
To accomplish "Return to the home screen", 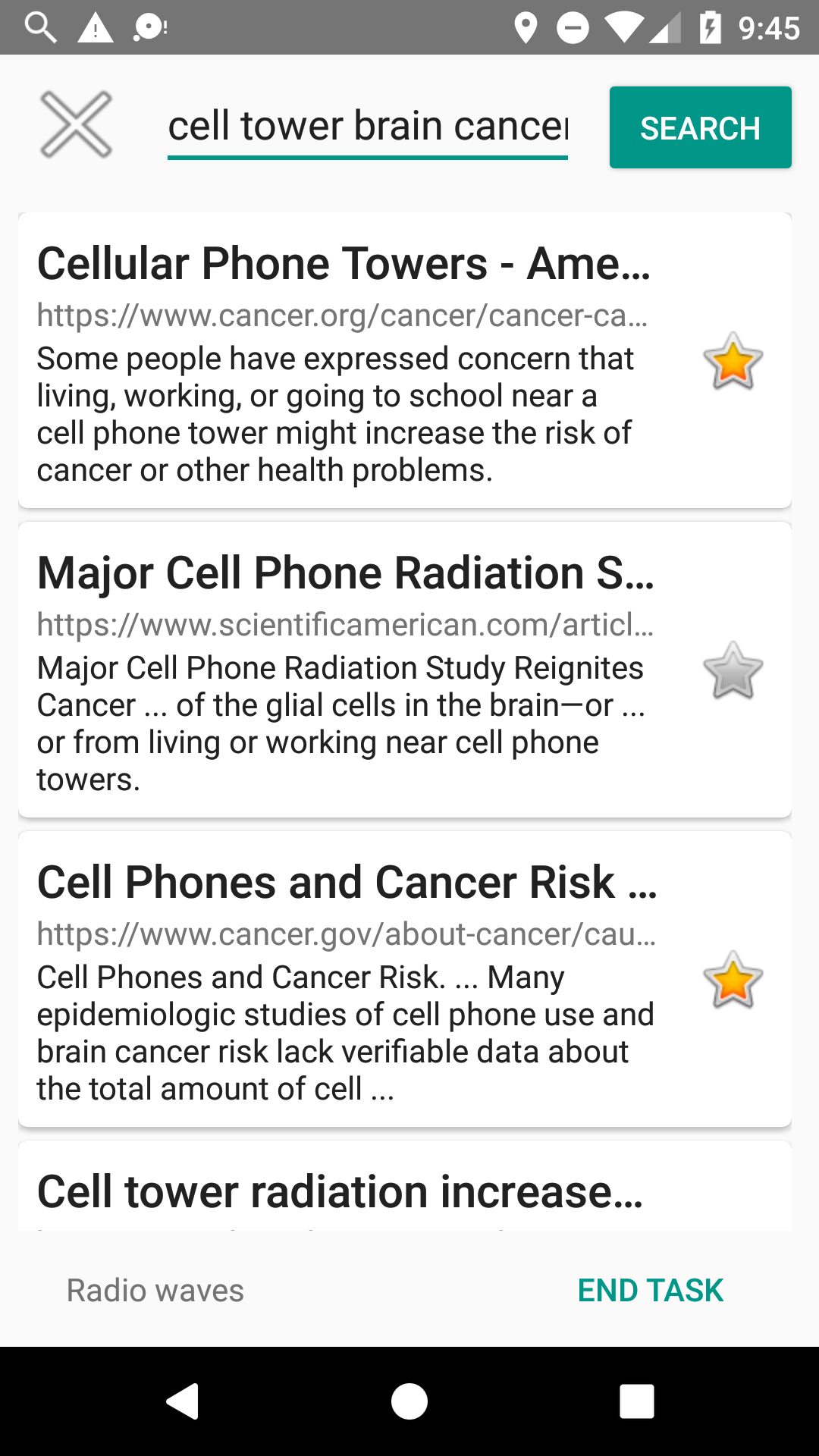I will click(x=409, y=1401).
